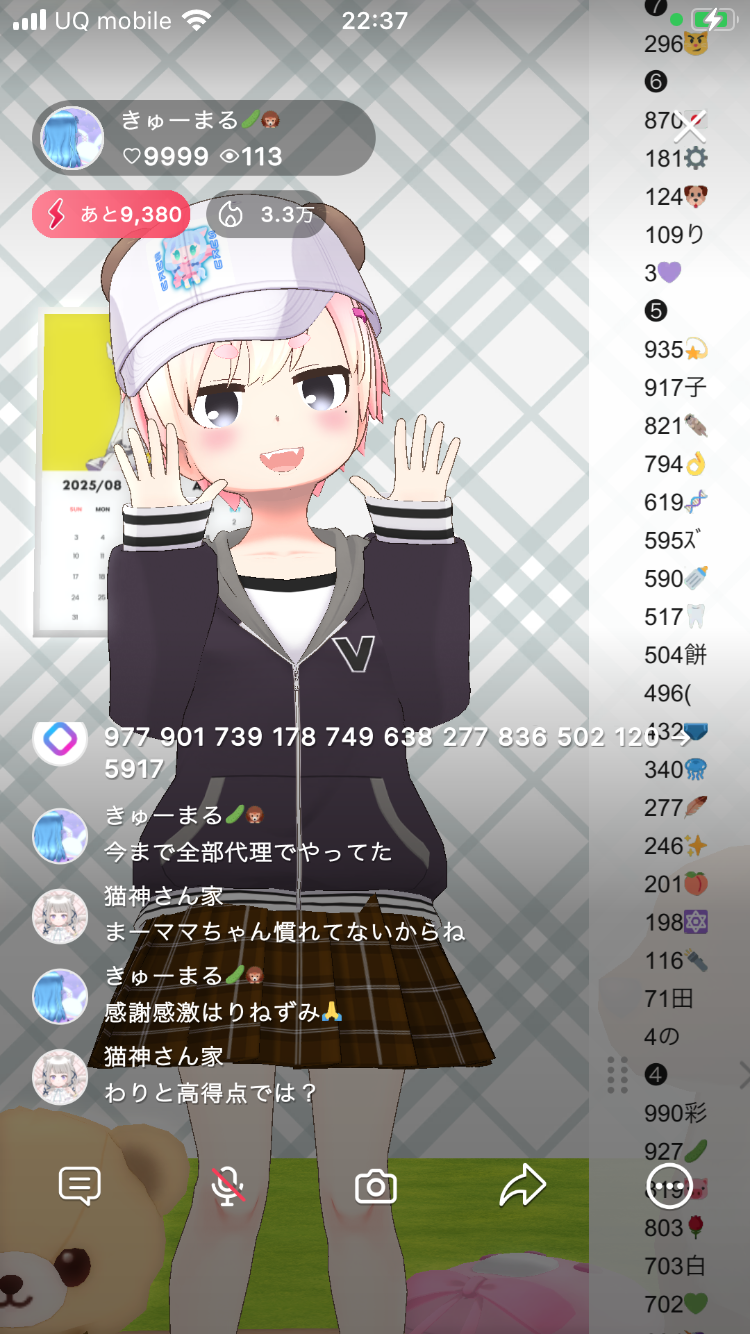Share this live stream
Viewport: 750px width, 1334px height.
523,1186
